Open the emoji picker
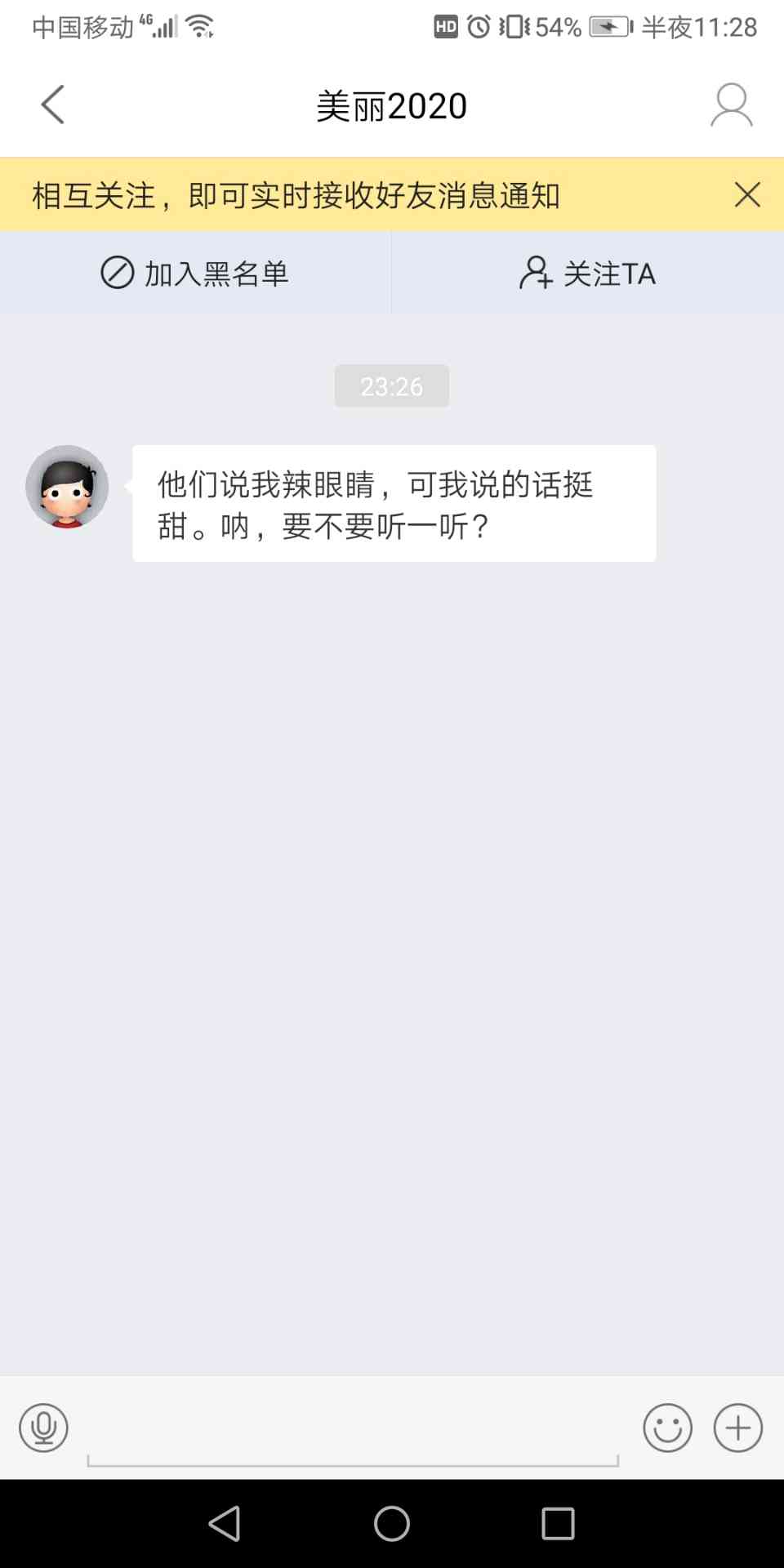 667,1428
